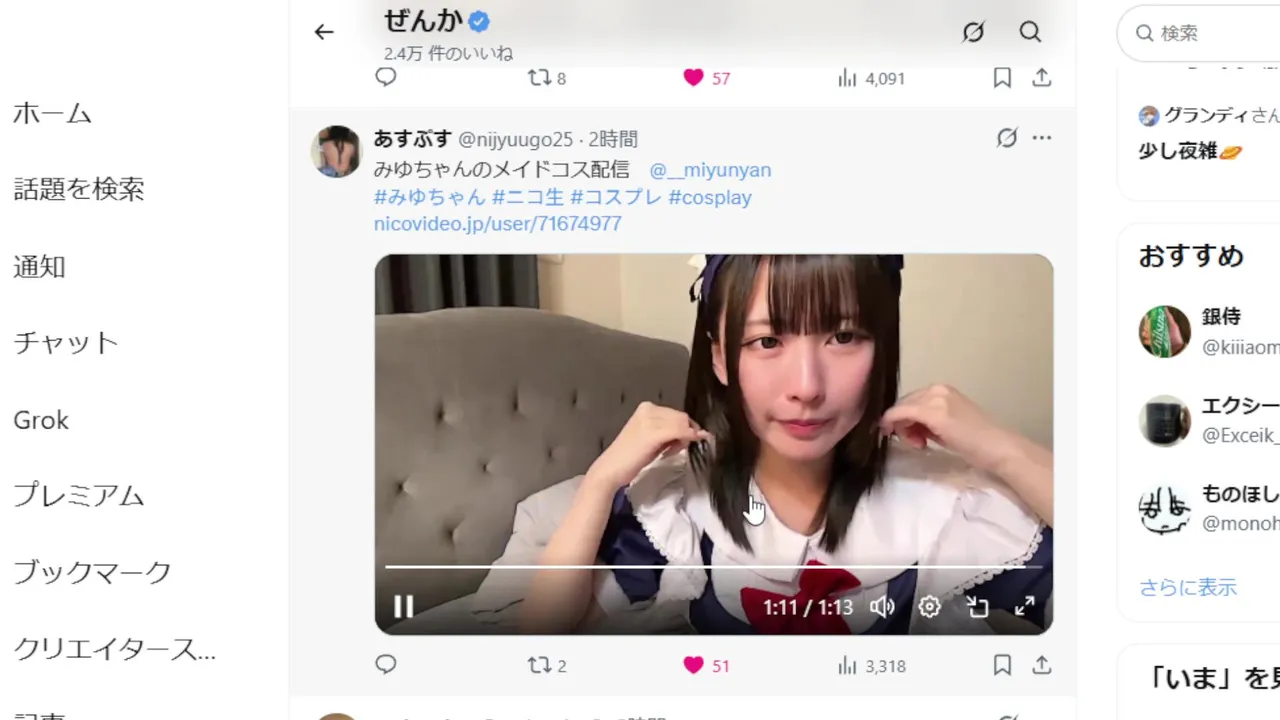Mute the video sound

[x=881, y=607]
